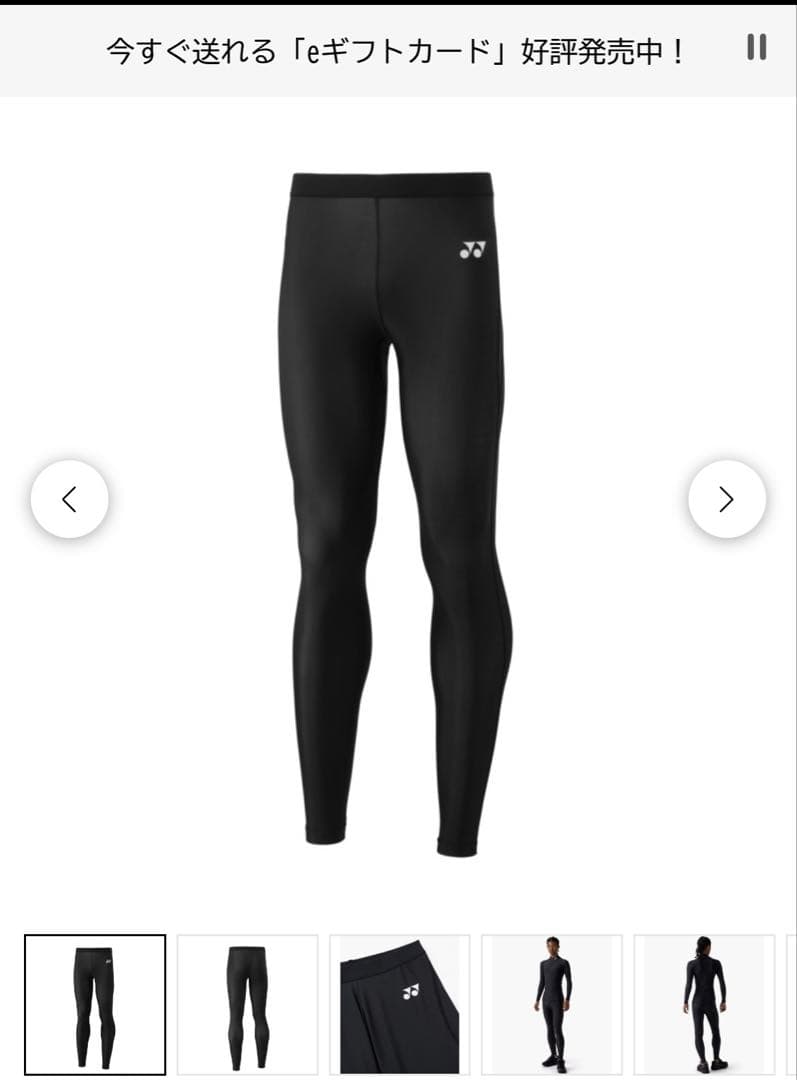The width and height of the screenshot is (797, 1080).
Task: Select the back view tights thumbnail
Action: tap(247, 1004)
